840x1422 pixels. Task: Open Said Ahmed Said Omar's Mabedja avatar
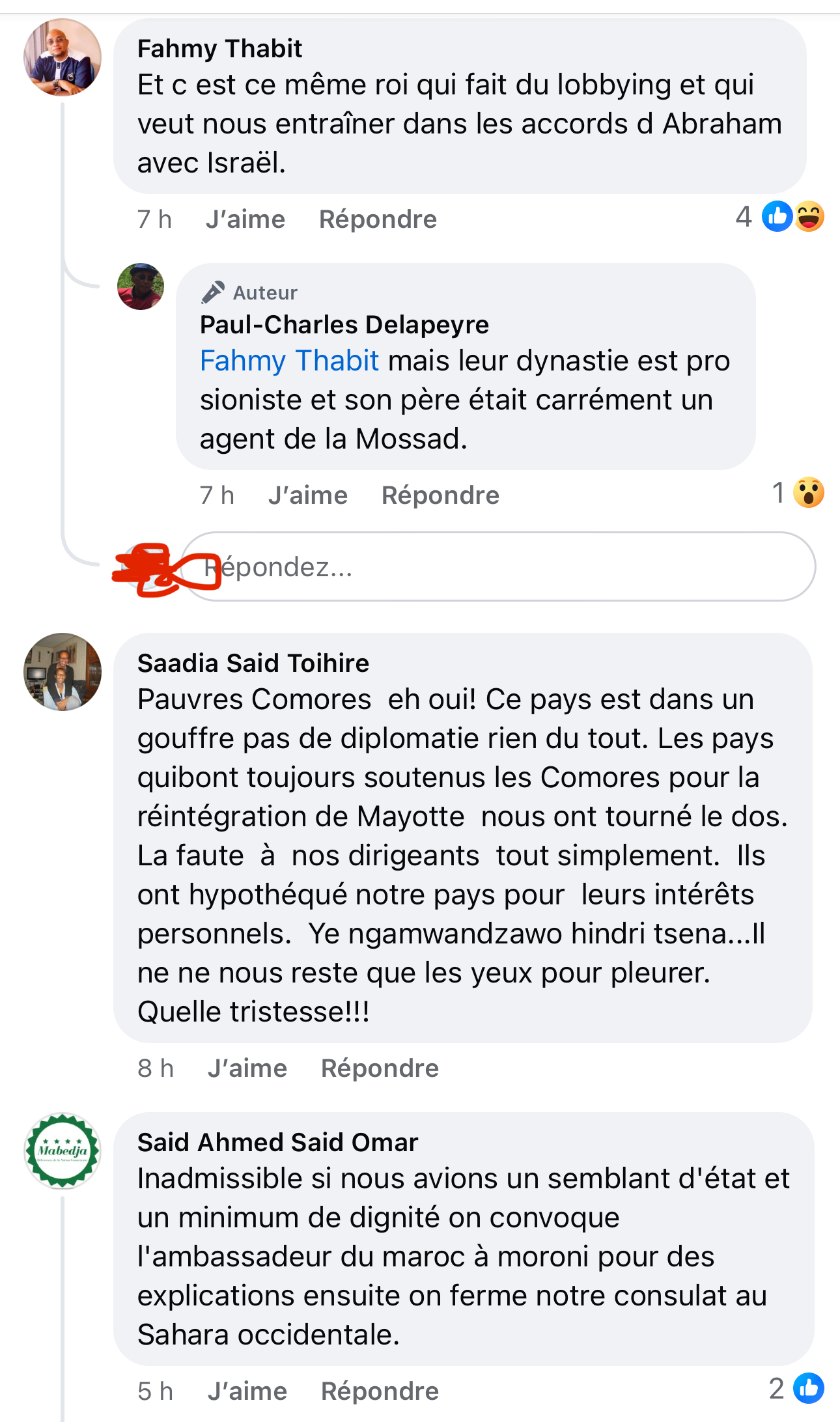pyautogui.click(x=63, y=1151)
